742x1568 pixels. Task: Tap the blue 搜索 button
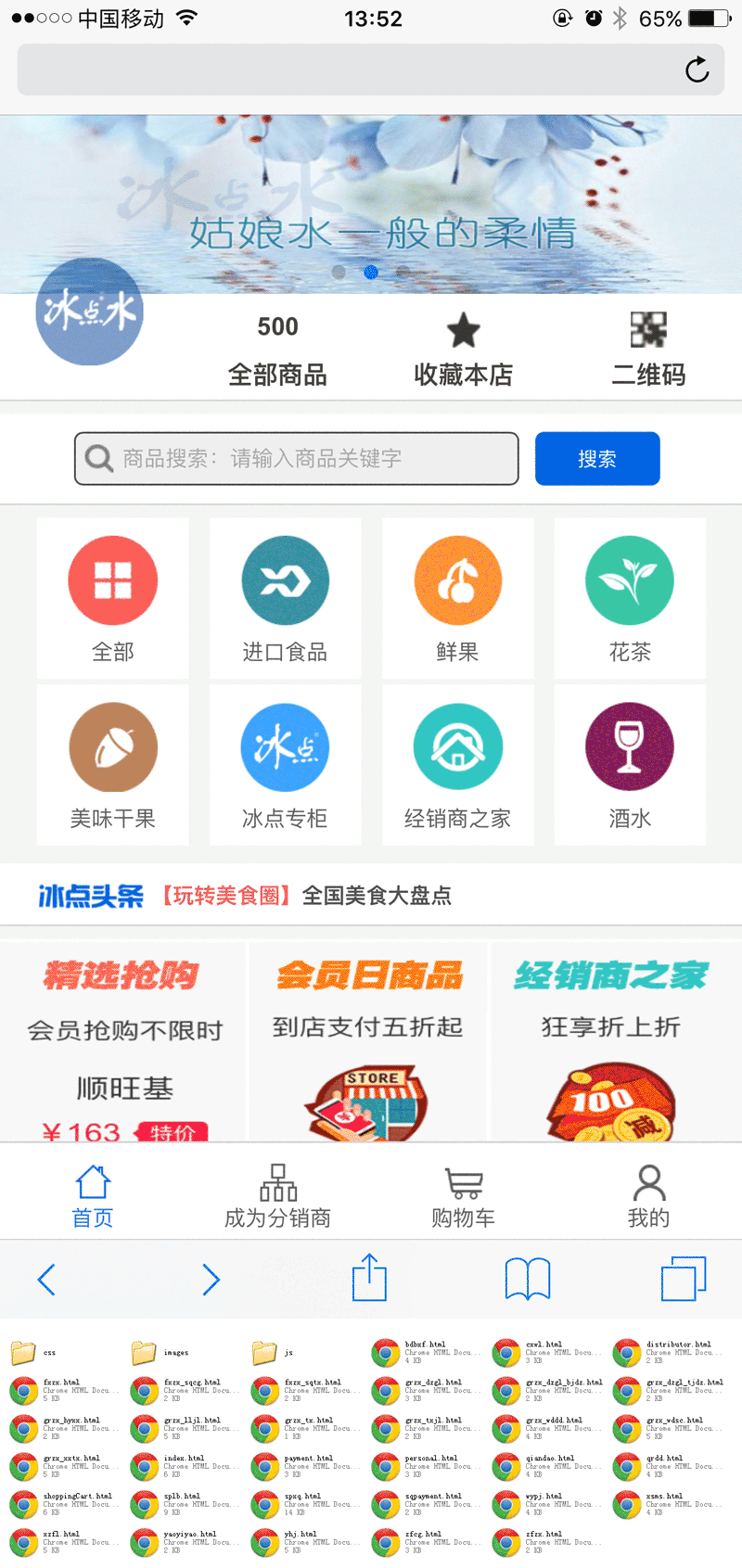click(596, 458)
